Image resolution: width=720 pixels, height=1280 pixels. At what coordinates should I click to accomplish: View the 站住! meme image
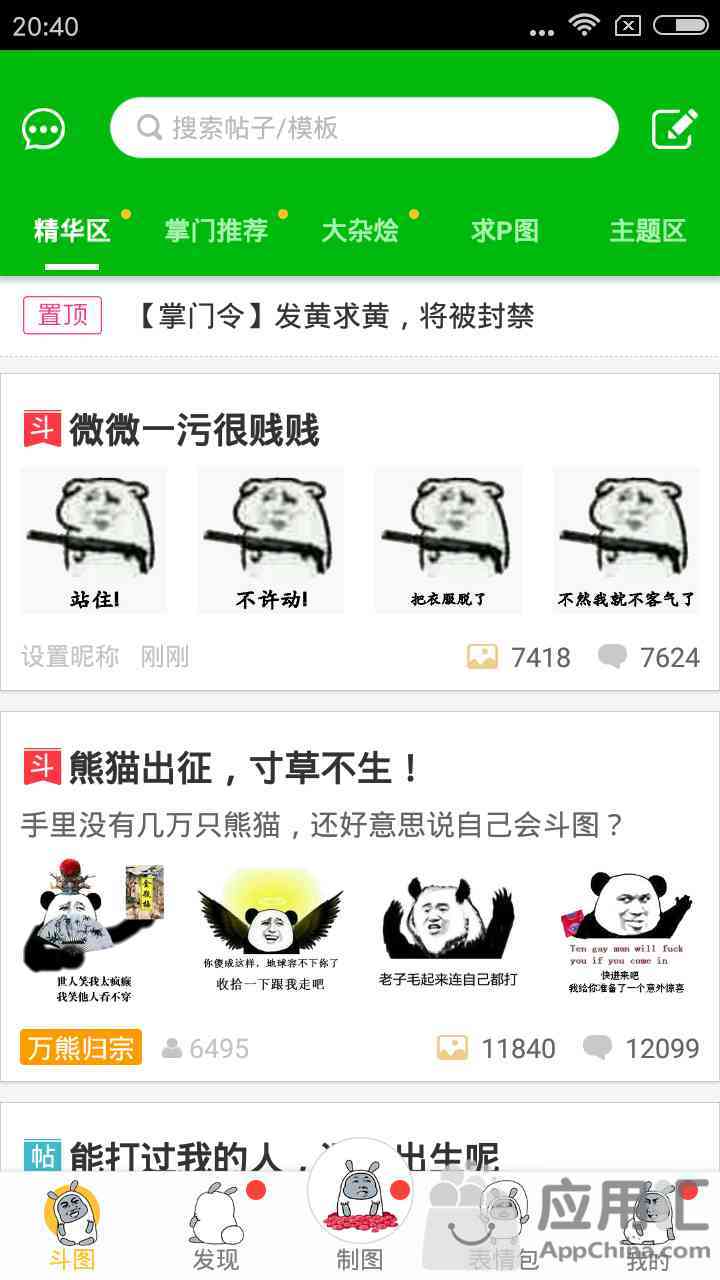tap(94, 541)
